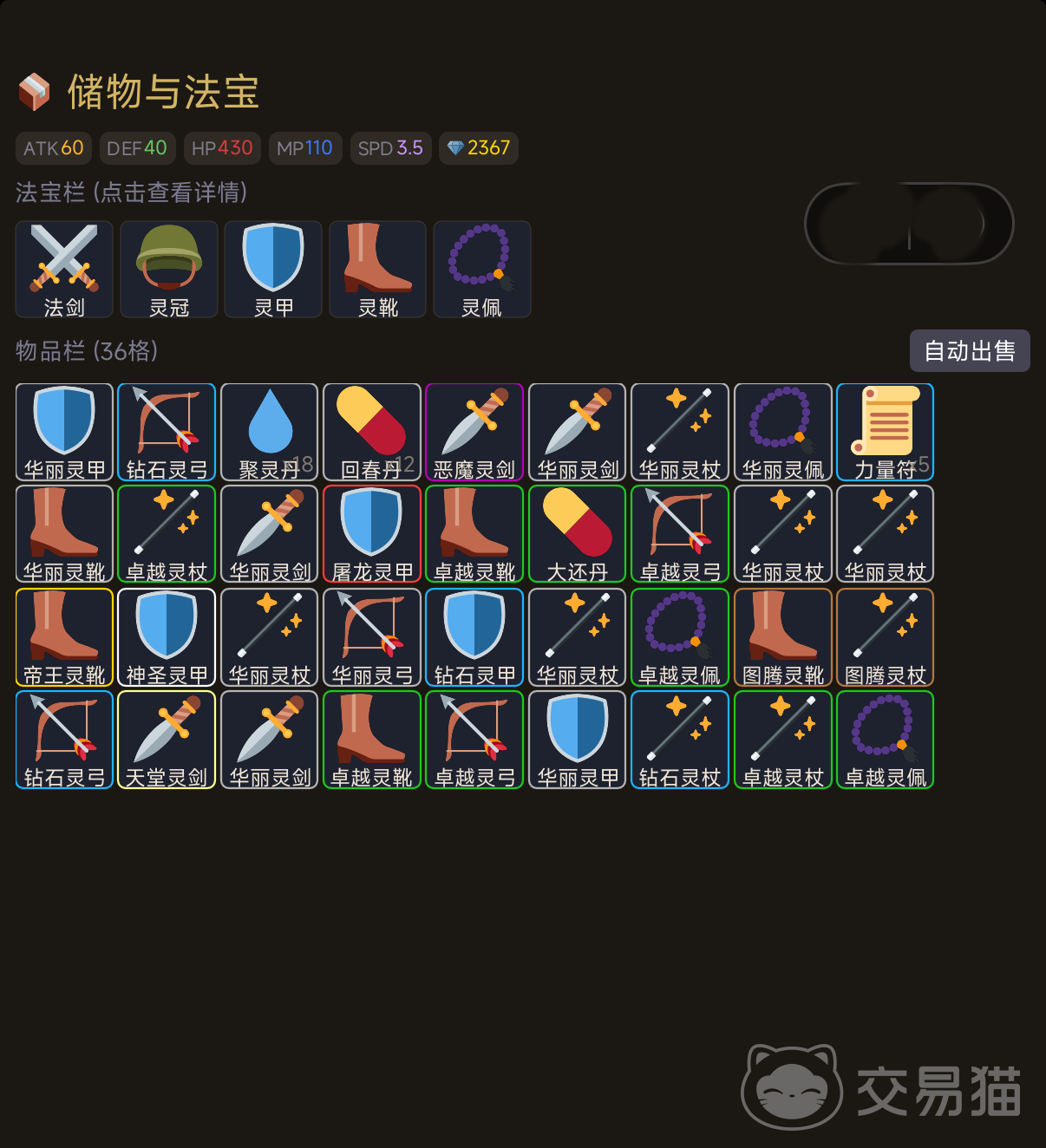This screenshot has height=1148, width=1046.
Task: Tap the 回春丹 pill item
Action: pos(372,432)
